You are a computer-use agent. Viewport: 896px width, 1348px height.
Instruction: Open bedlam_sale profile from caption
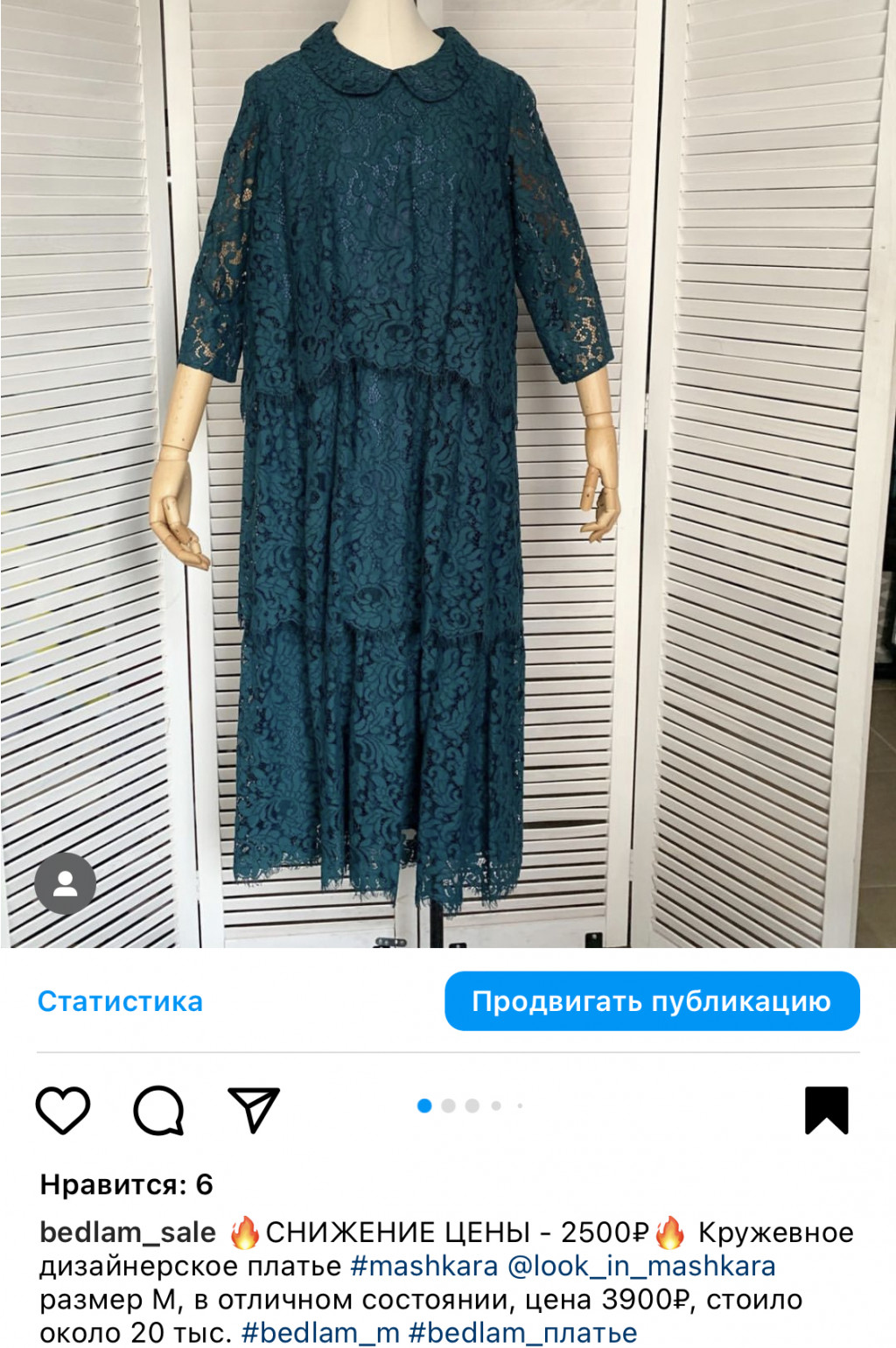click(x=128, y=1232)
